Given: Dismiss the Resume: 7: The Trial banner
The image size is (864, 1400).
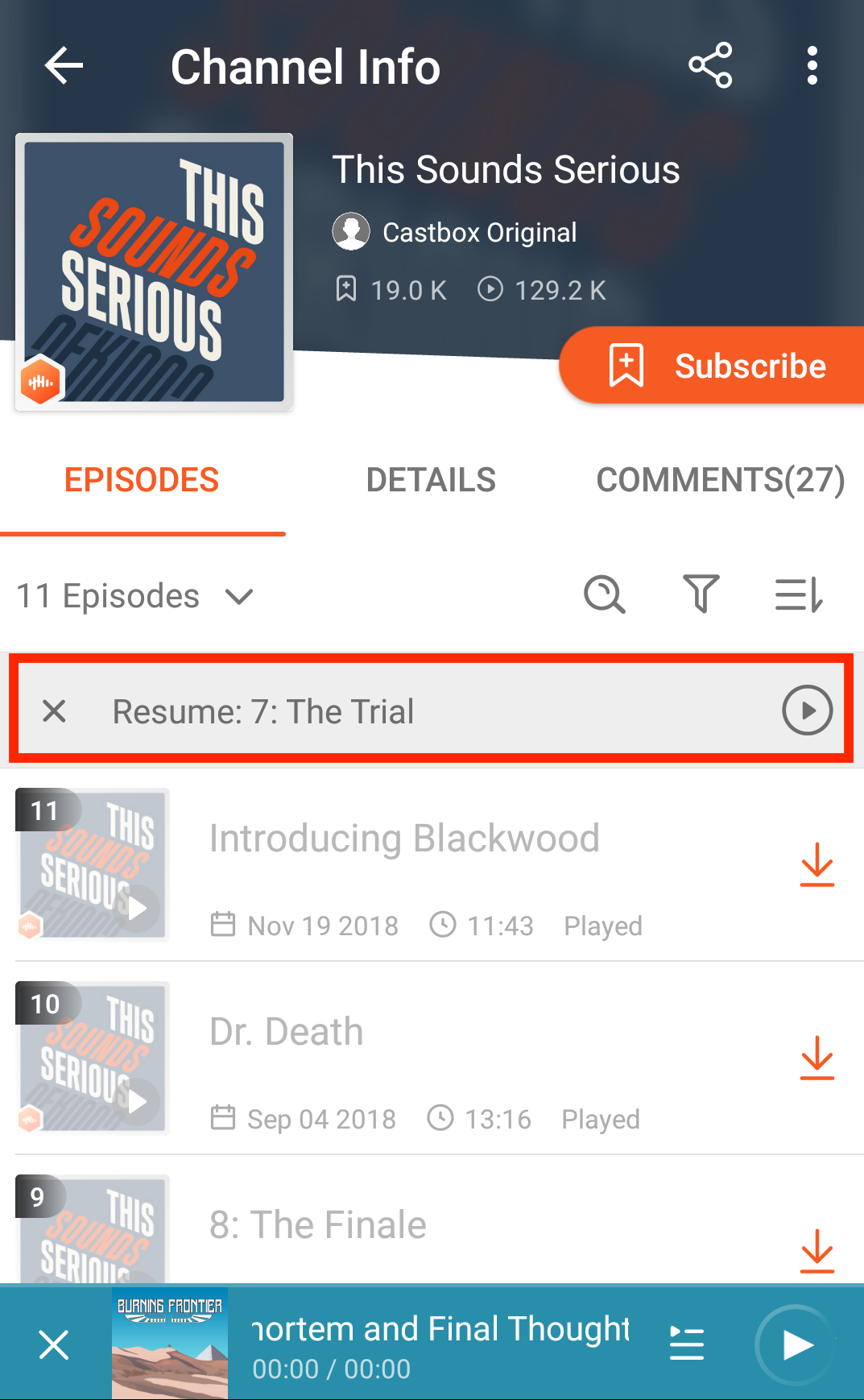Looking at the screenshot, I should coord(54,711).
